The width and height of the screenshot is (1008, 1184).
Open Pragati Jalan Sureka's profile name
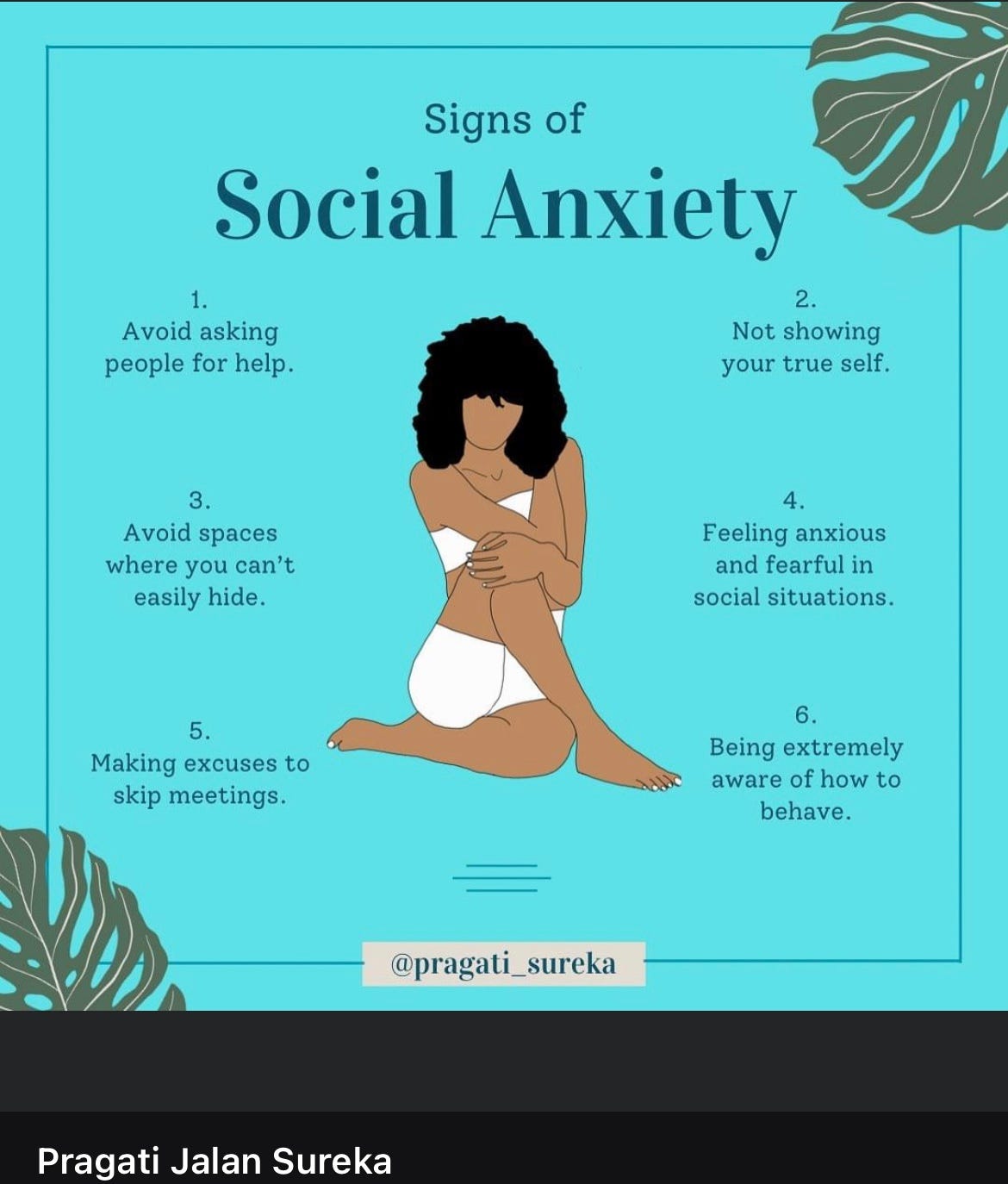214,1161
